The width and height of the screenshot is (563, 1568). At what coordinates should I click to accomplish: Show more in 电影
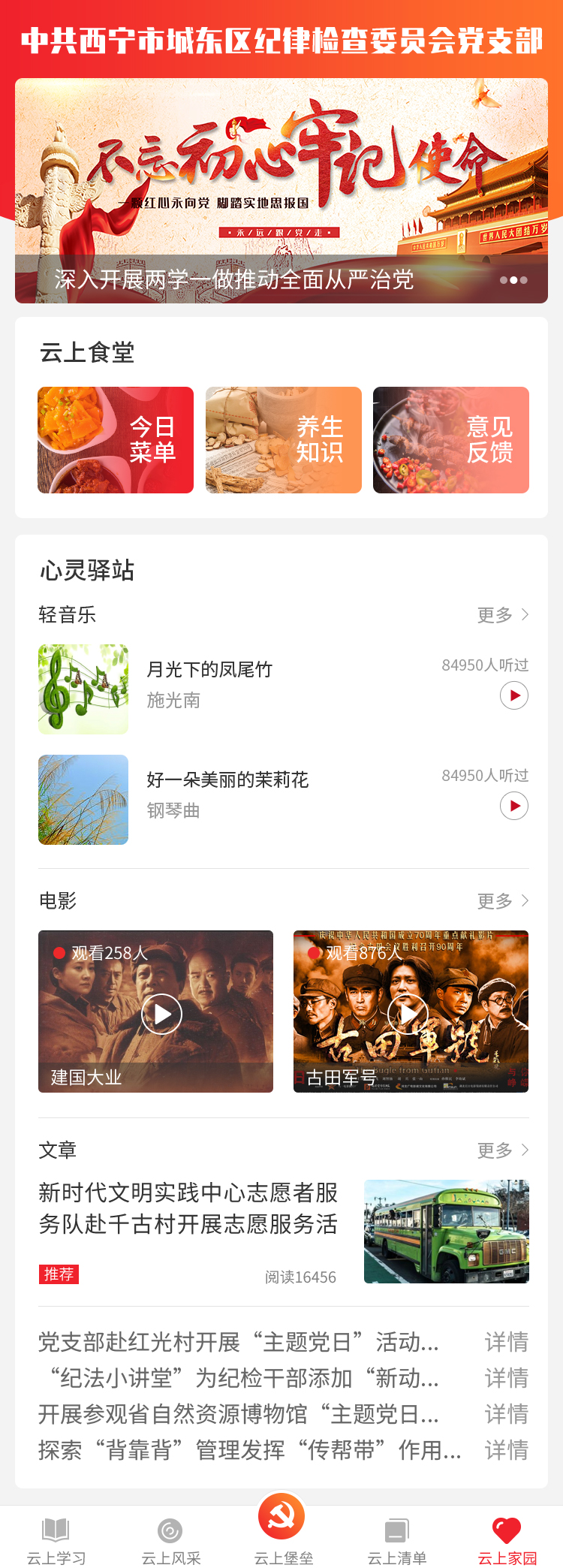tap(503, 901)
